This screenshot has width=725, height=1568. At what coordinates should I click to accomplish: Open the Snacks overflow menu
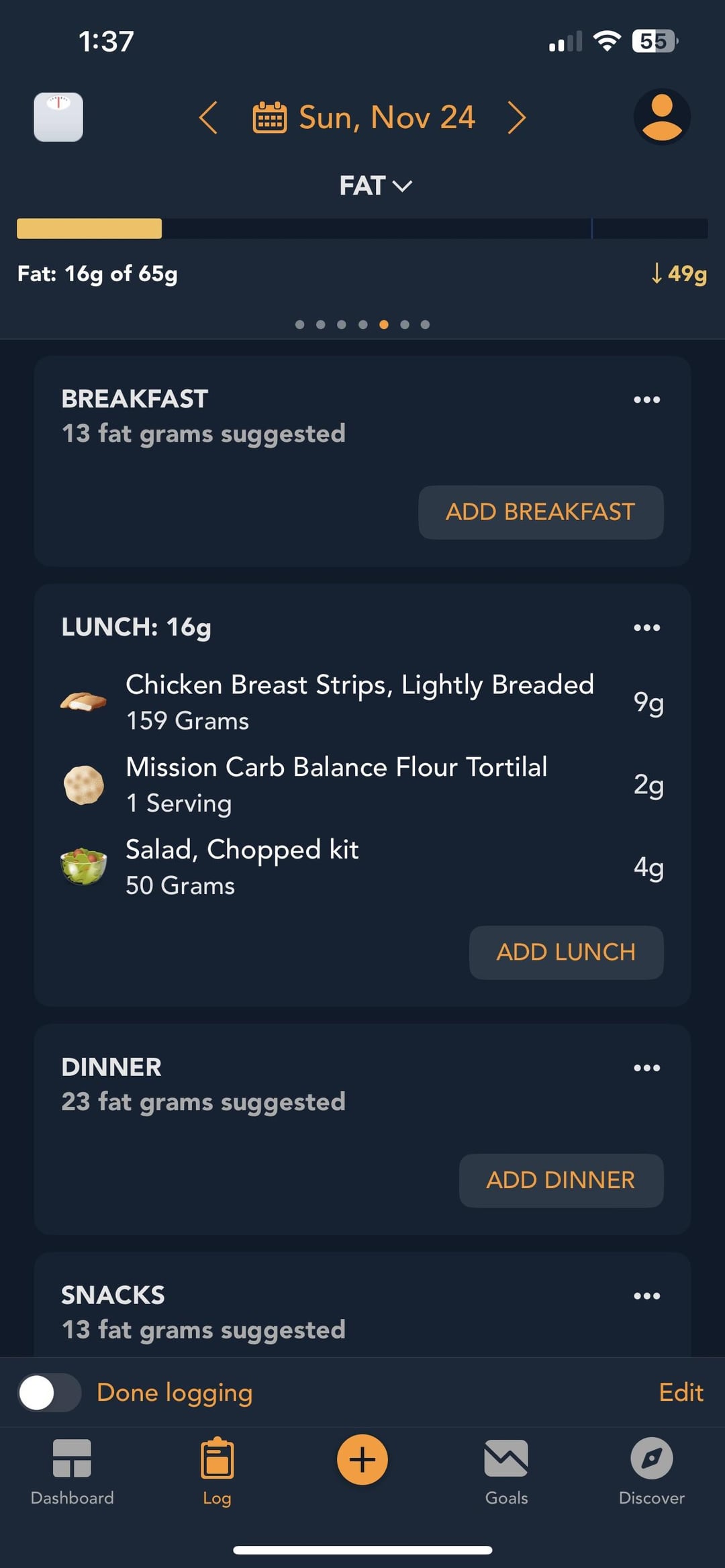pyautogui.click(x=646, y=1296)
